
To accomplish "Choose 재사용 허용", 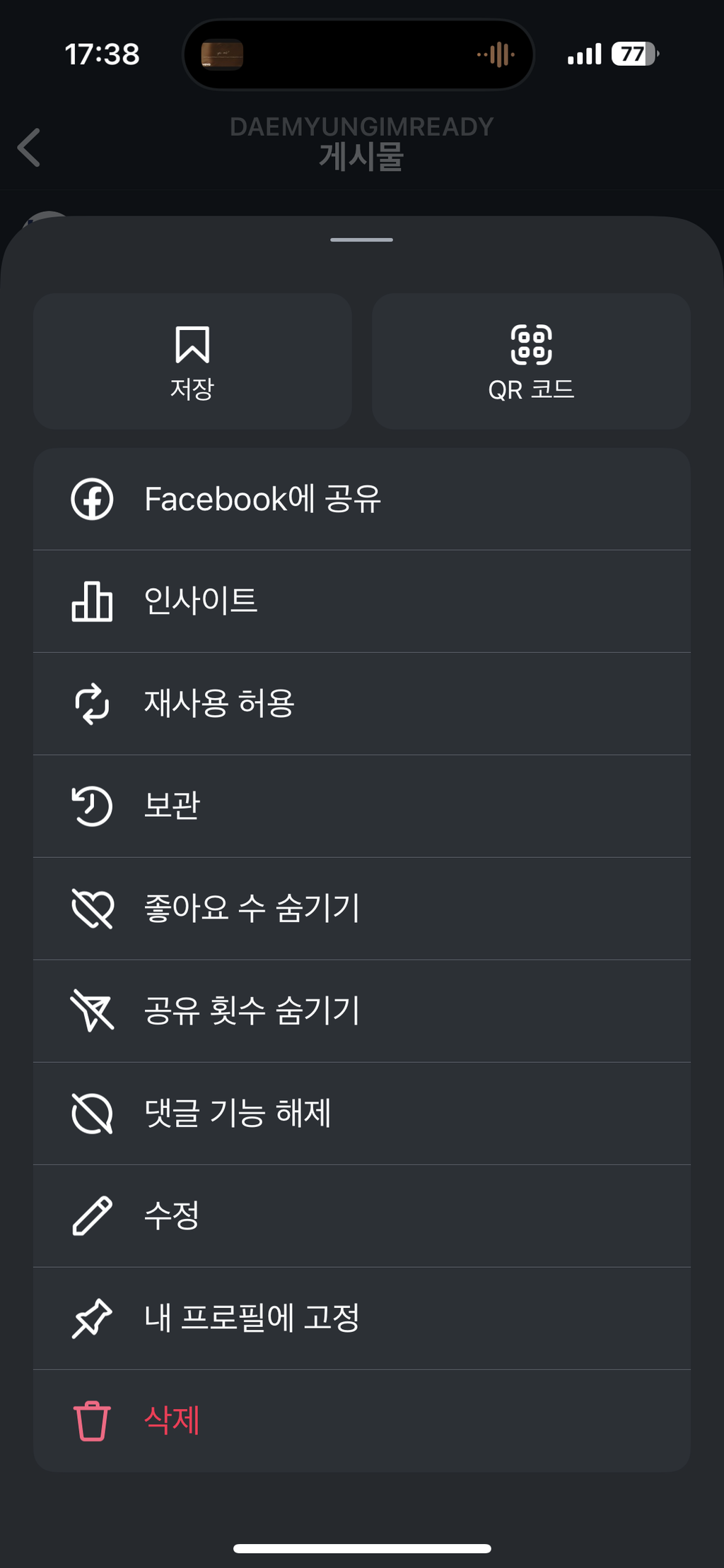I will click(x=362, y=704).
